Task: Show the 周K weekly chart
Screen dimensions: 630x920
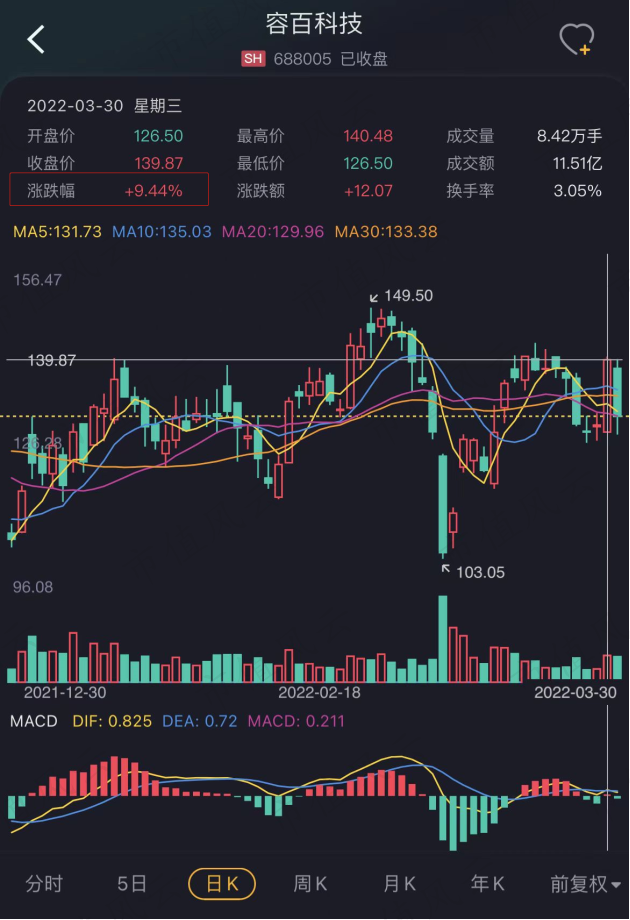Action: click(310, 884)
